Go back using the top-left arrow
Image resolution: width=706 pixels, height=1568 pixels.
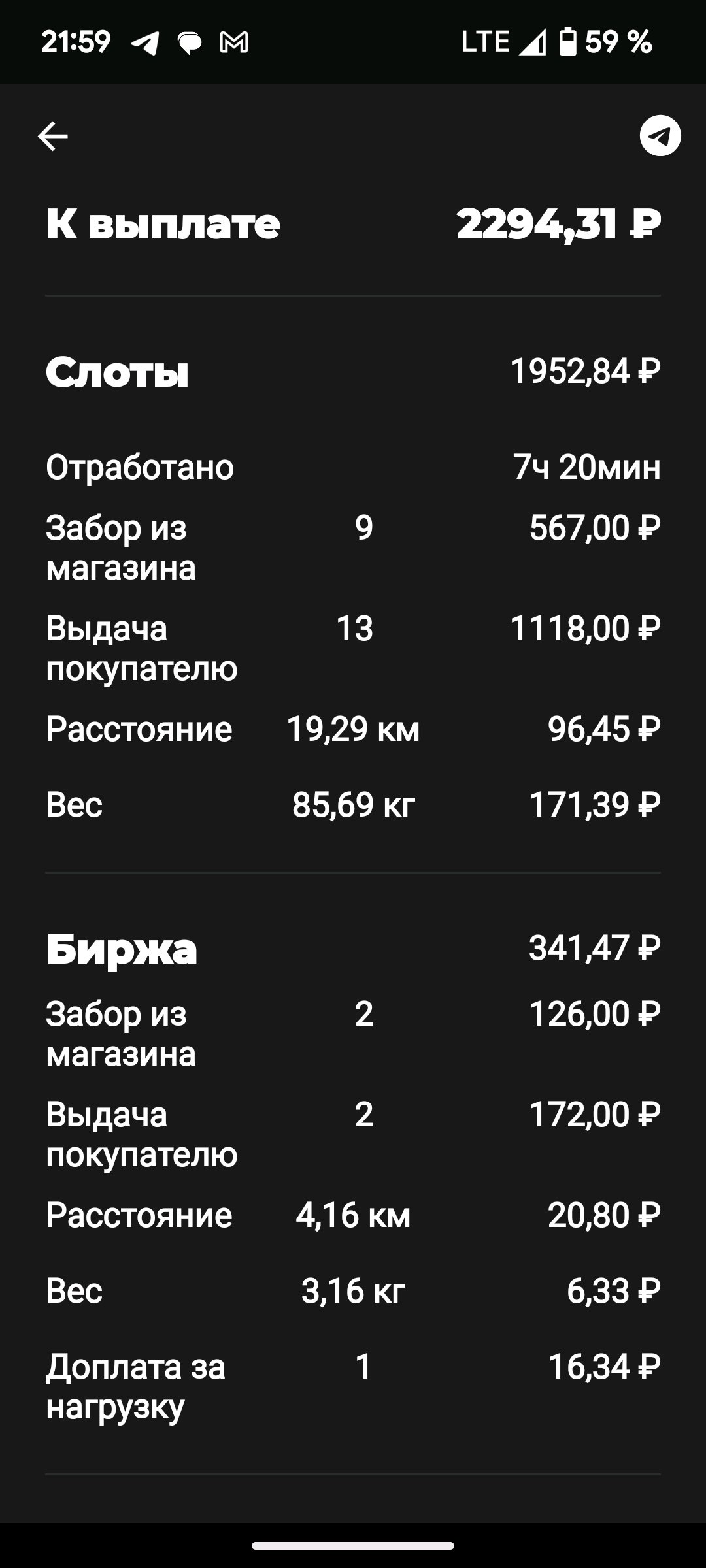click(x=53, y=136)
